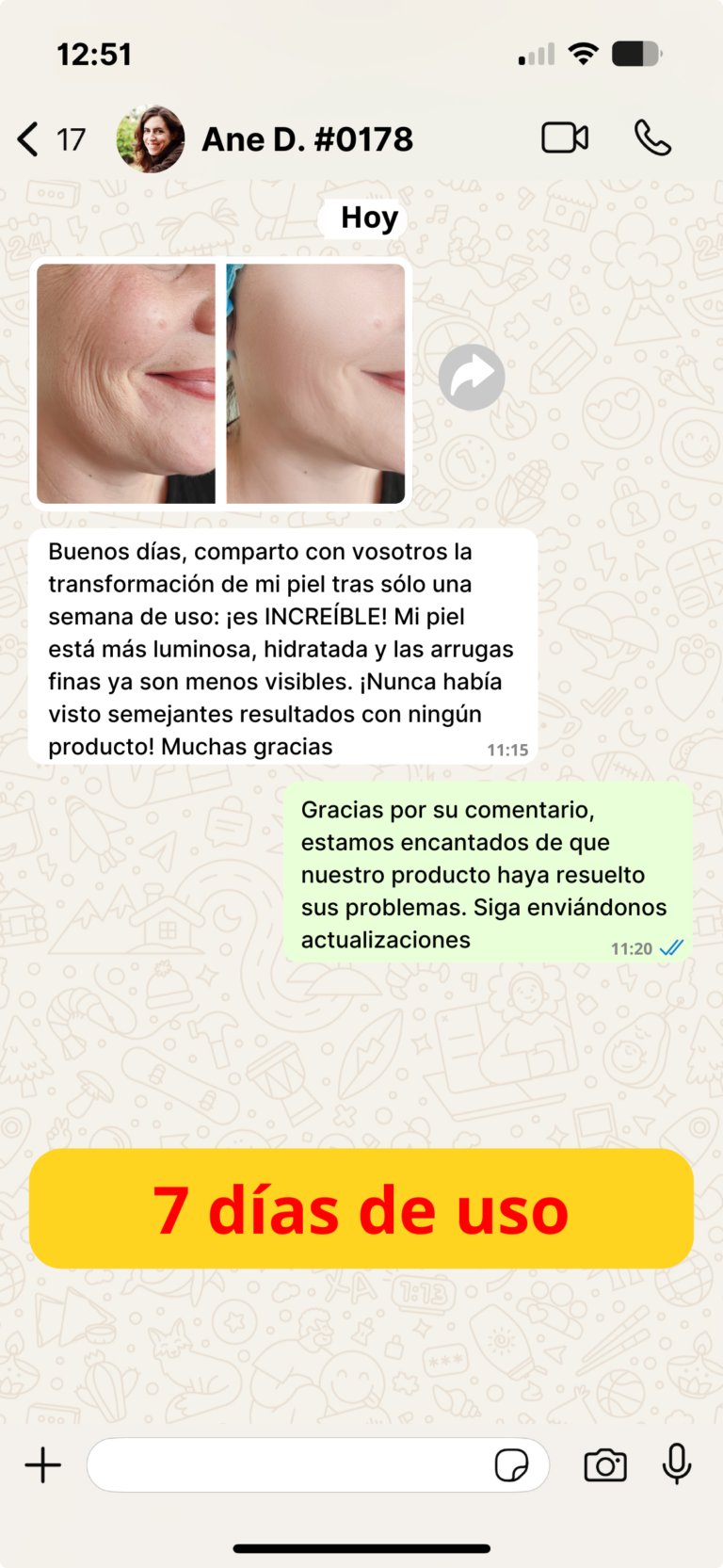Screen dimensions: 723x1568
Task: Go back to the chats list
Action: pyautogui.click(x=30, y=139)
